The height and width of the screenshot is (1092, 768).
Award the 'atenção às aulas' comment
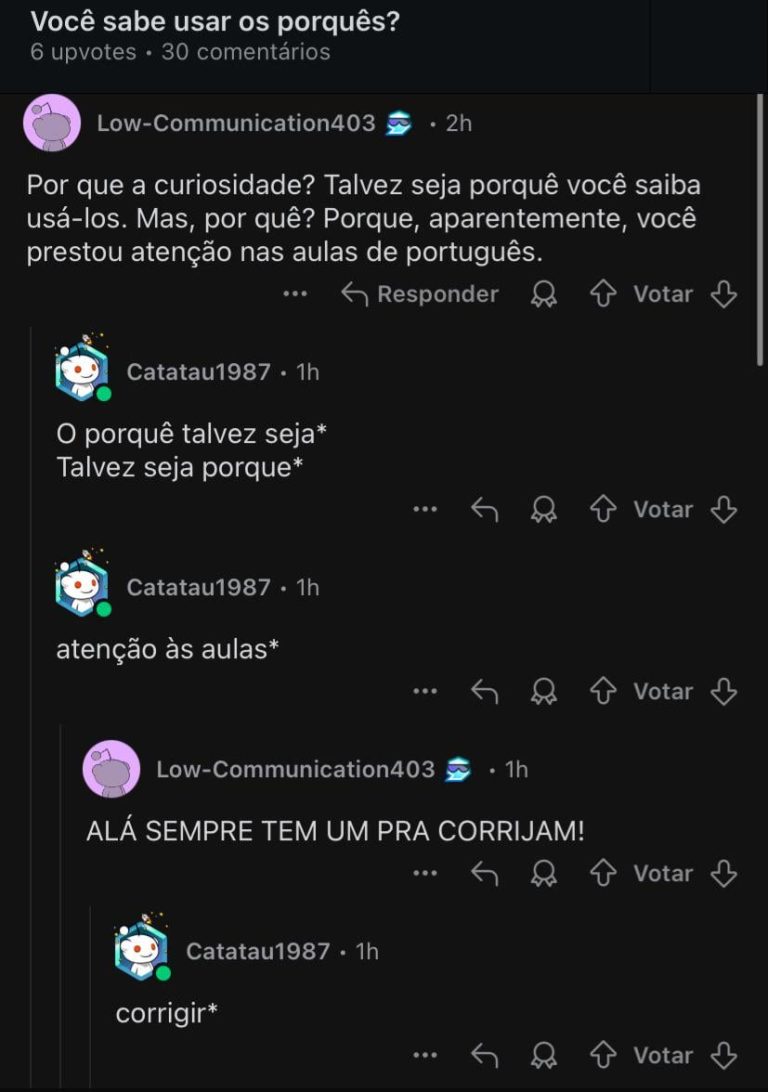click(544, 692)
